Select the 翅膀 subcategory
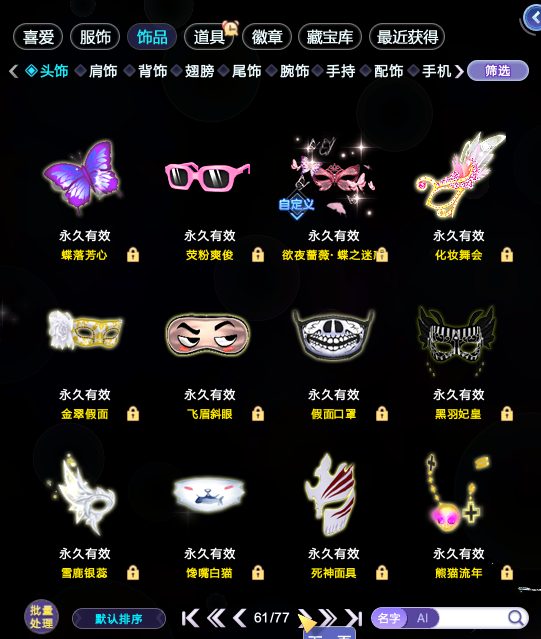 [x=199, y=71]
